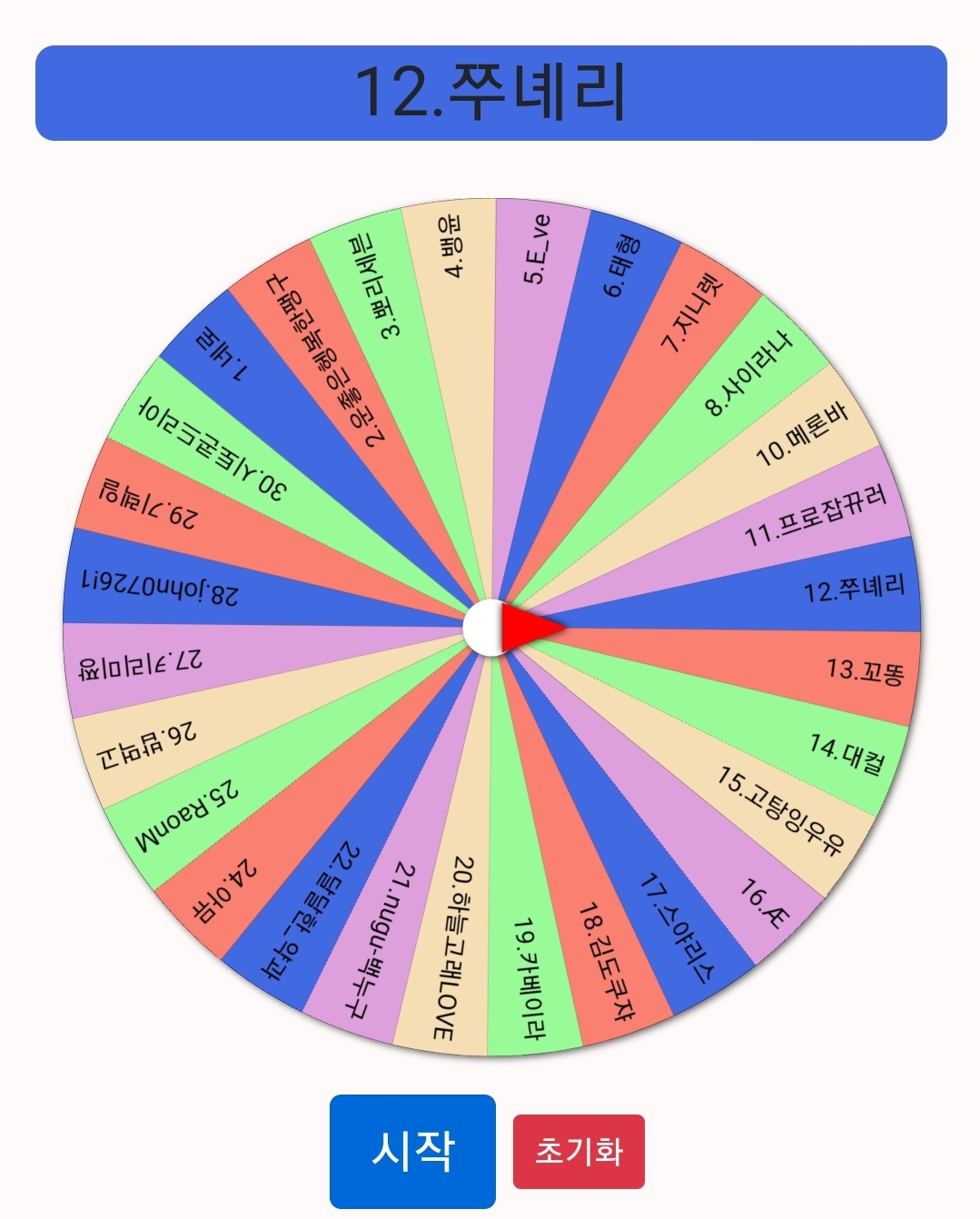Reset the wheel with 초기화 button

pyautogui.click(x=579, y=1152)
